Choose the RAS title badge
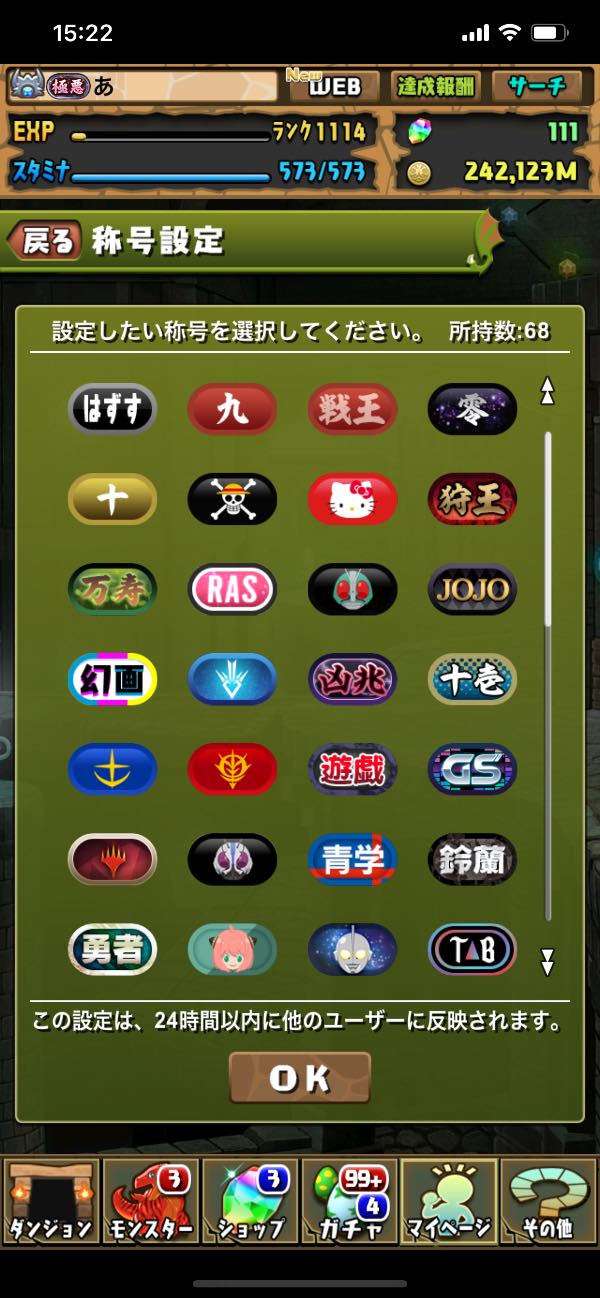The image size is (600, 1298). click(x=232, y=589)
